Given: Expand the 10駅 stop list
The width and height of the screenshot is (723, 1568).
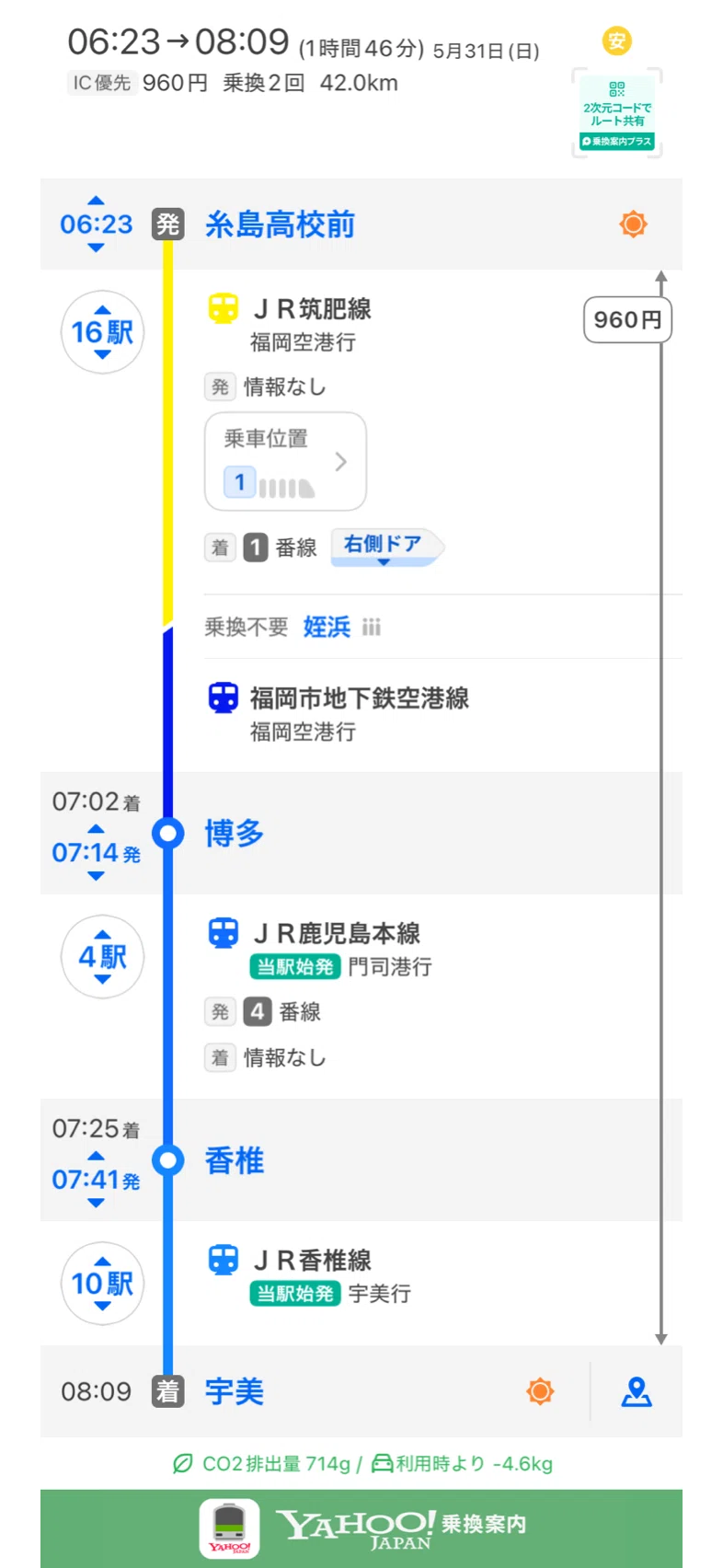Looking at the screenshot, I should [x=102, y=1284].
